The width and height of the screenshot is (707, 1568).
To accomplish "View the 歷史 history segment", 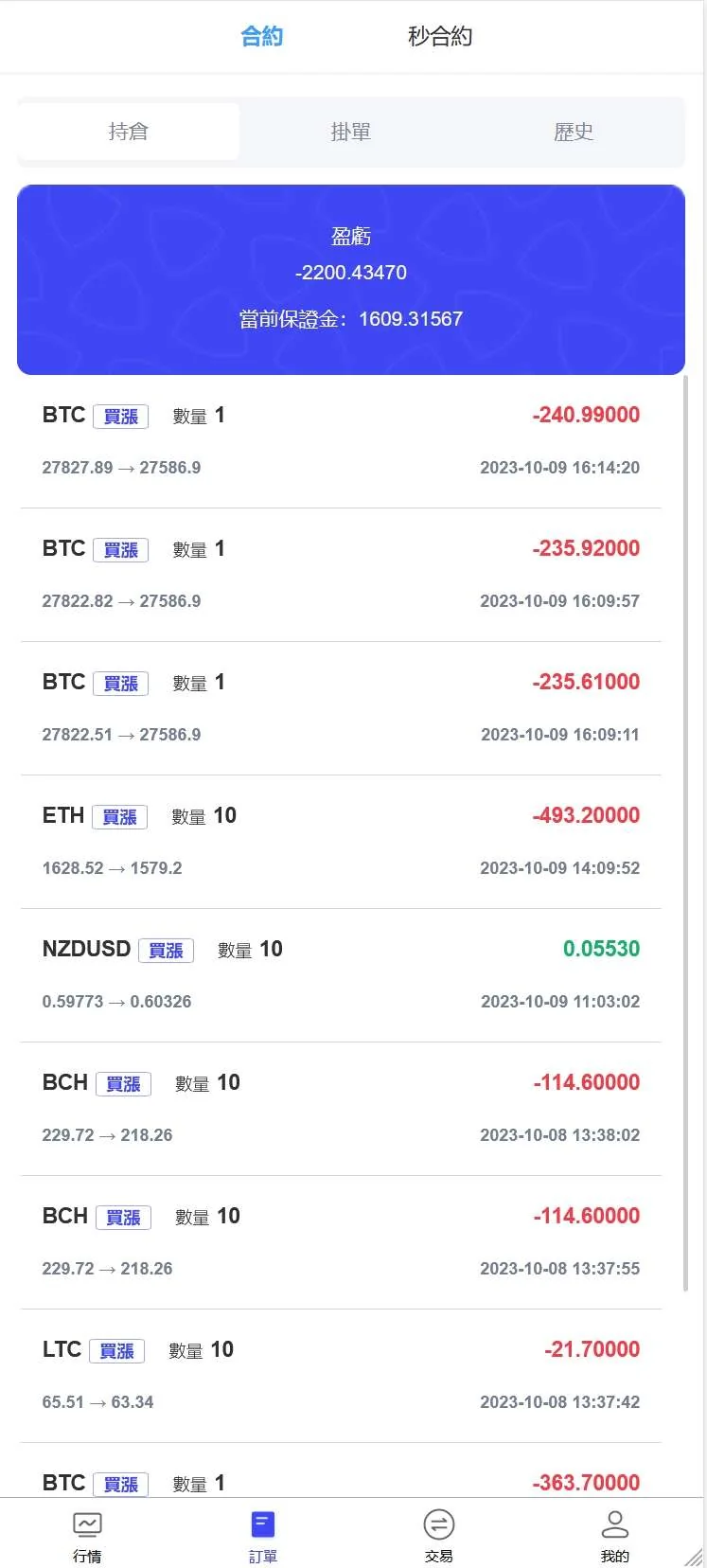I will 573,132.
